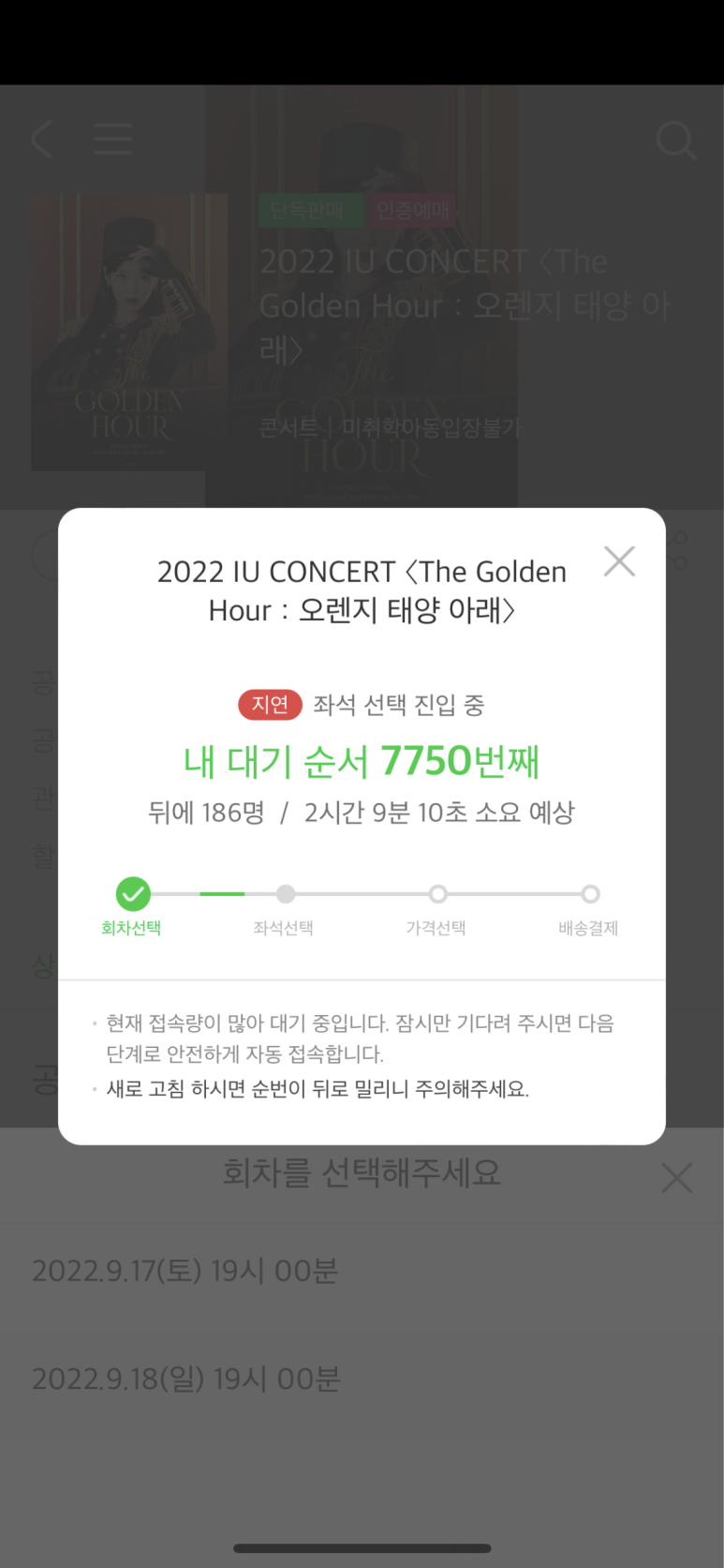The height and width of the screenshot is (1568, 724).
Task: Close the waiting queue dialog
Action: click(x=619, y=561)
